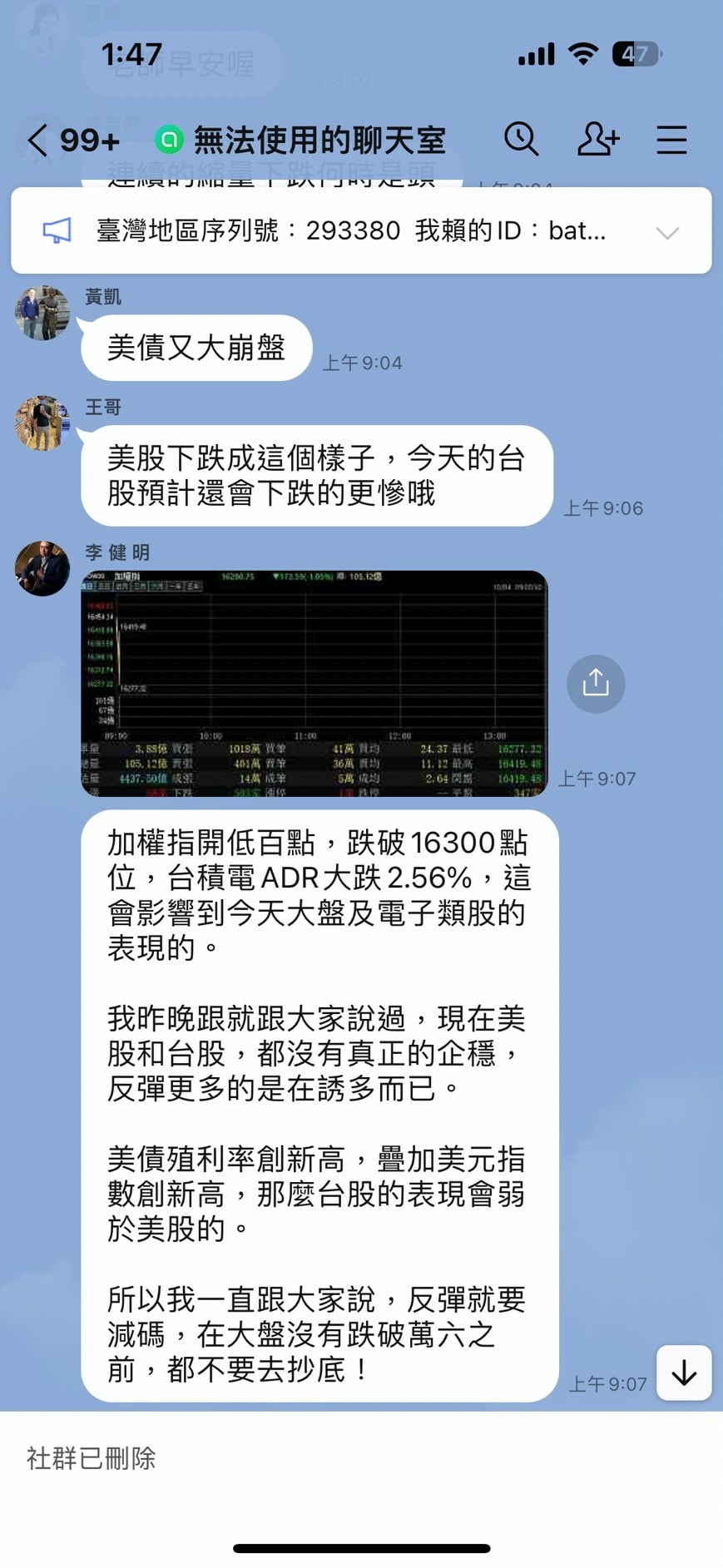This screenshot has height=1568, width=723.
Task: View 黃凱's profile picture
Action: point(42,314)
